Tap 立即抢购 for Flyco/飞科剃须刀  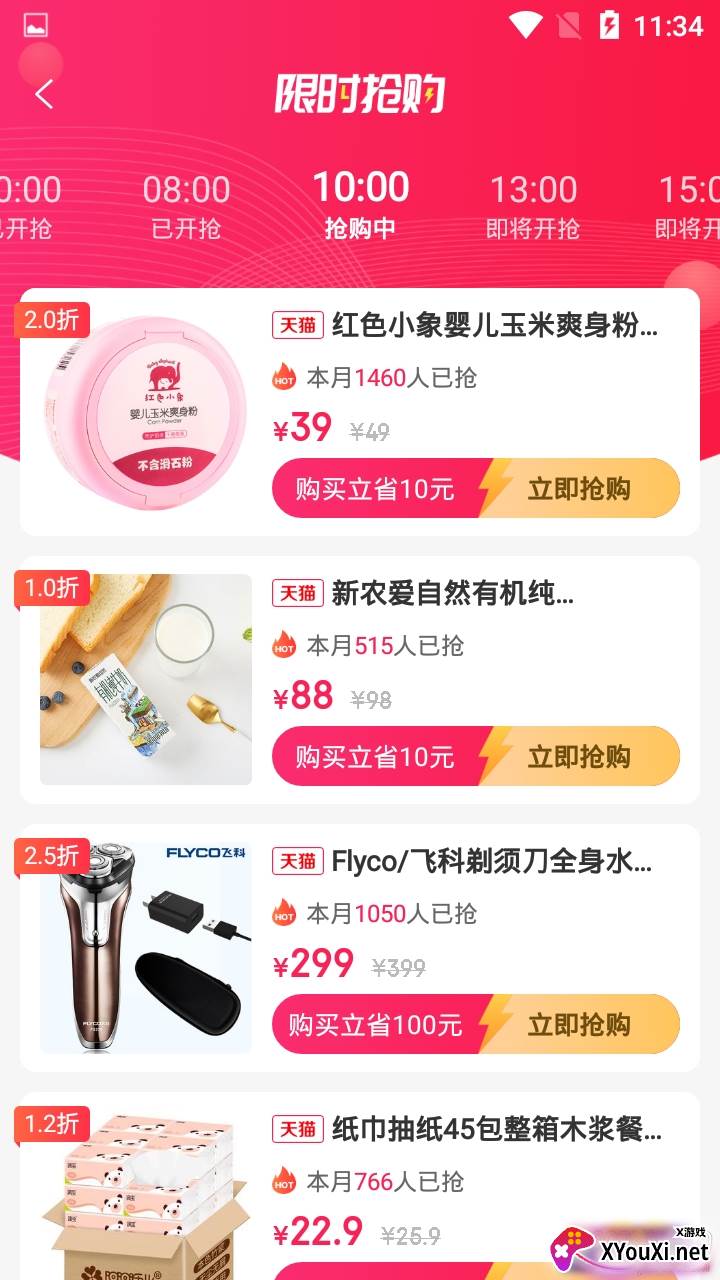click(580, 1024)
